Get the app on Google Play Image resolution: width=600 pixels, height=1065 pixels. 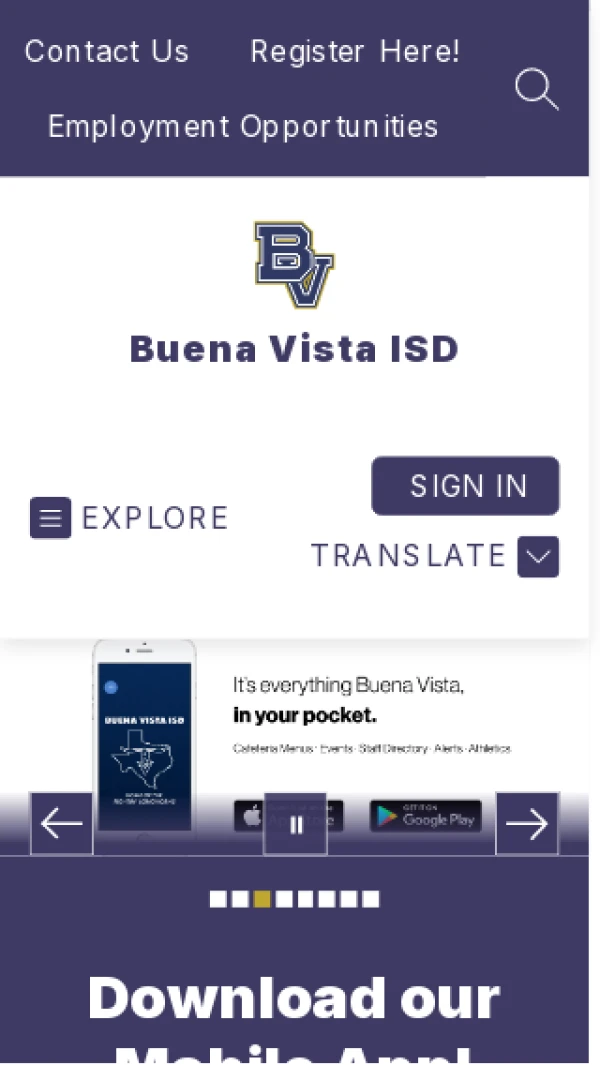click(425, 816)
